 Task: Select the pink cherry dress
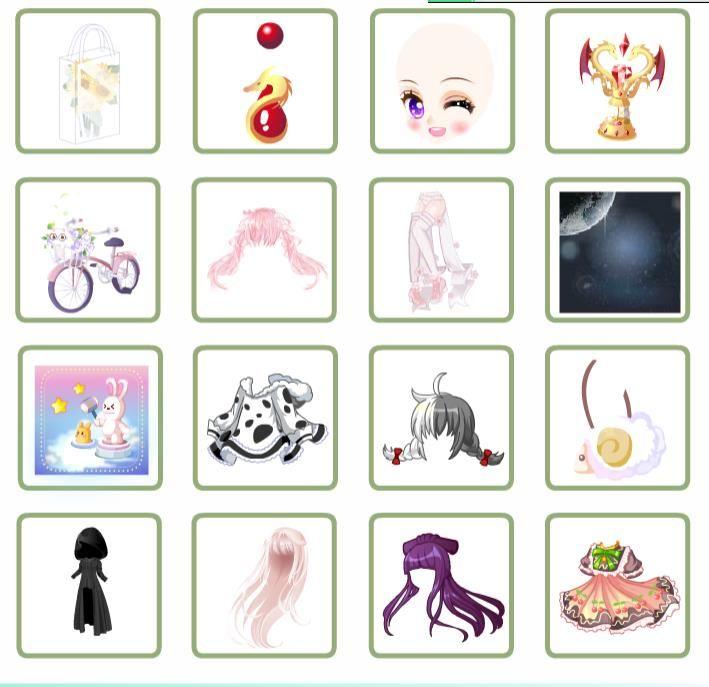coord(618,586)
